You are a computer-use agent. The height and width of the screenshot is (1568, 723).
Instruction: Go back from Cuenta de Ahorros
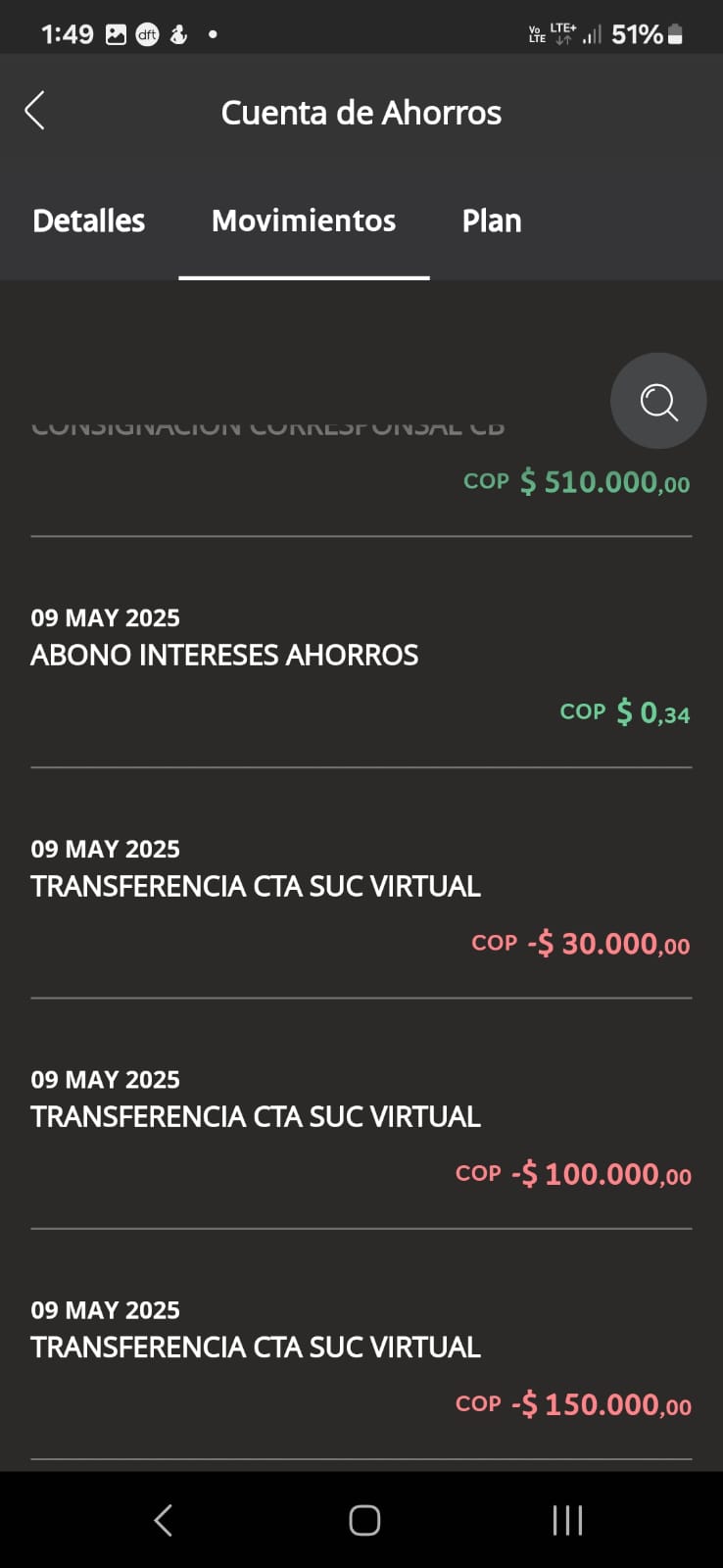pos(35,111)
